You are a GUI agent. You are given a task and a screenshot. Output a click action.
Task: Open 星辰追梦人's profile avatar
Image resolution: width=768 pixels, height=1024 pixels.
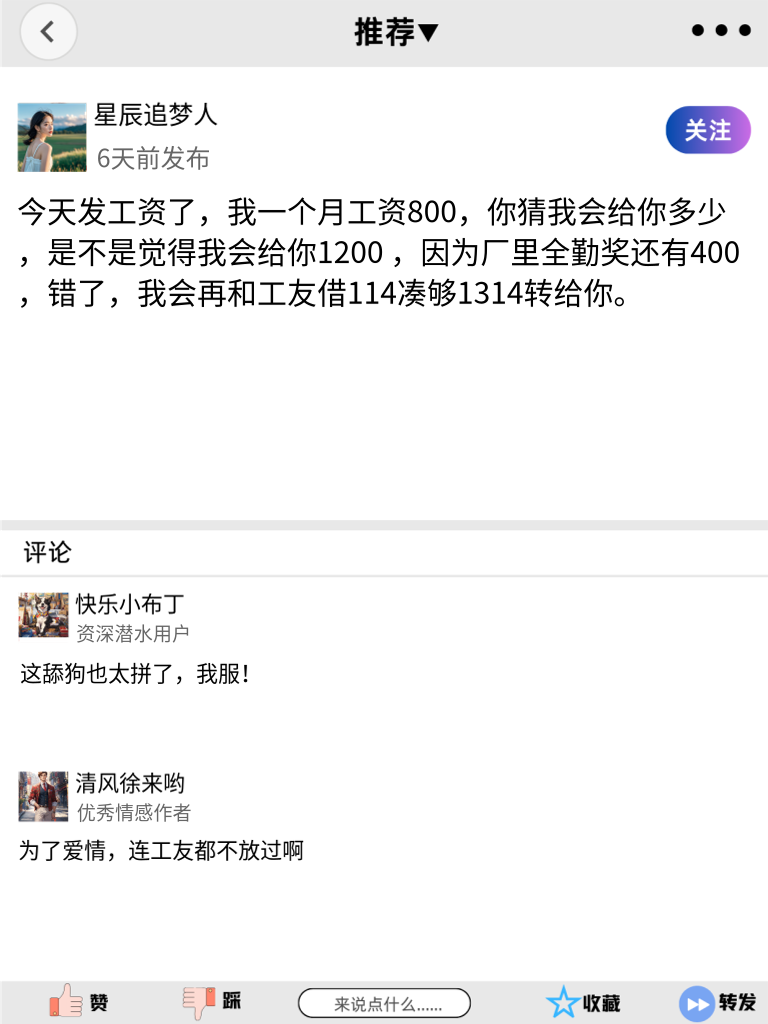[51, 136]
